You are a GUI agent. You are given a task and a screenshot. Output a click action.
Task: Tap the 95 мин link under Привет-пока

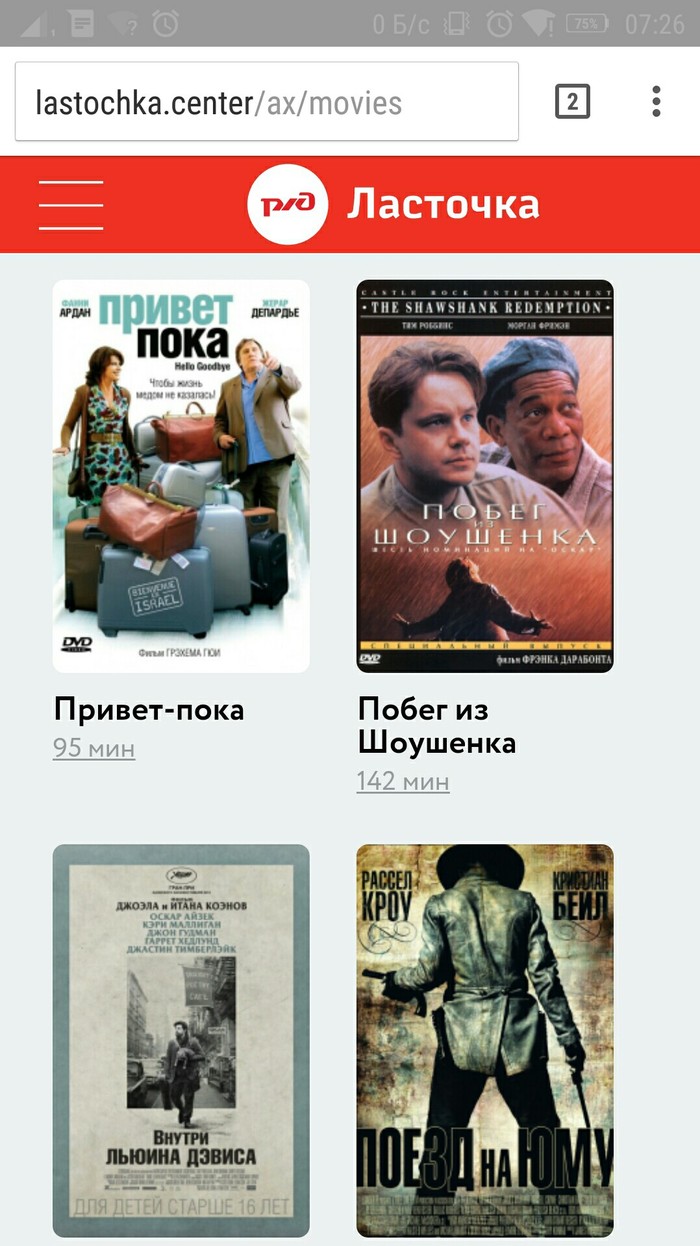(94, 748)
